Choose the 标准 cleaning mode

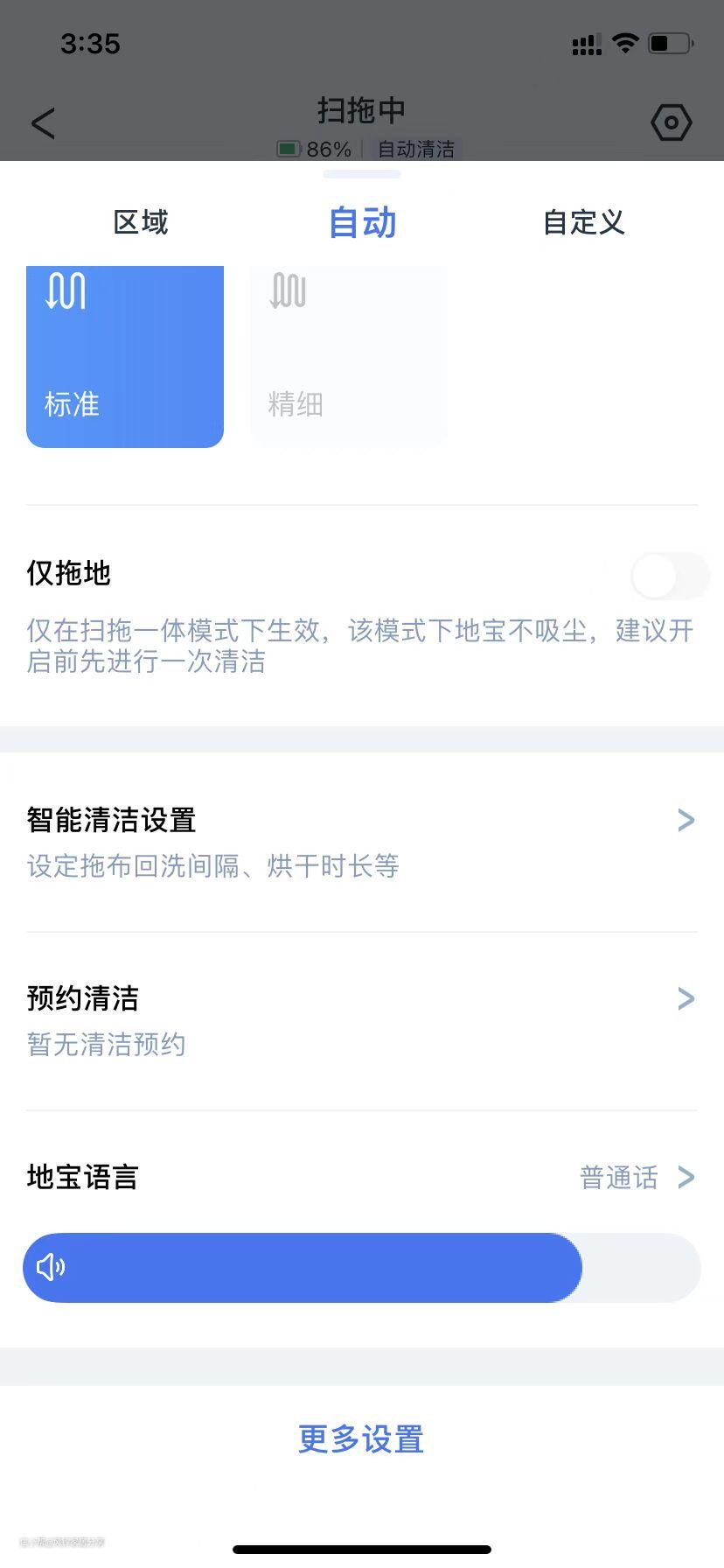pos(125,357)
